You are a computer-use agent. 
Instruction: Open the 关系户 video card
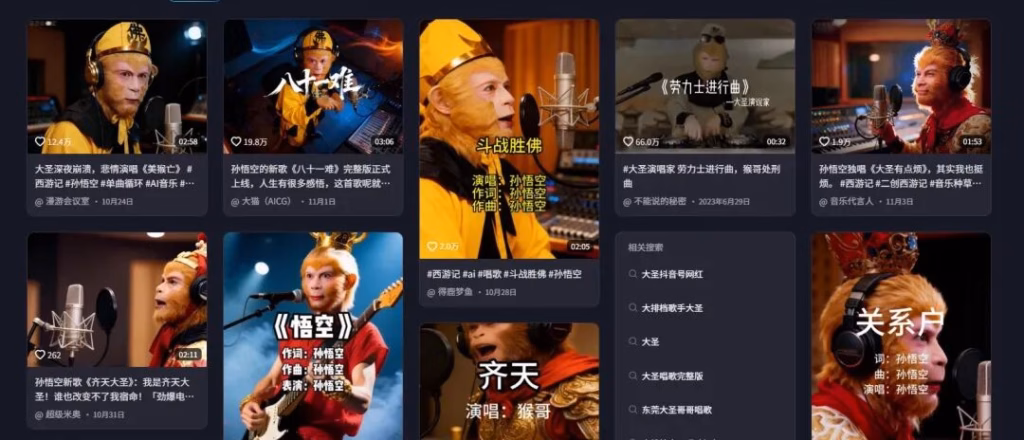click(x=901, y=336)
